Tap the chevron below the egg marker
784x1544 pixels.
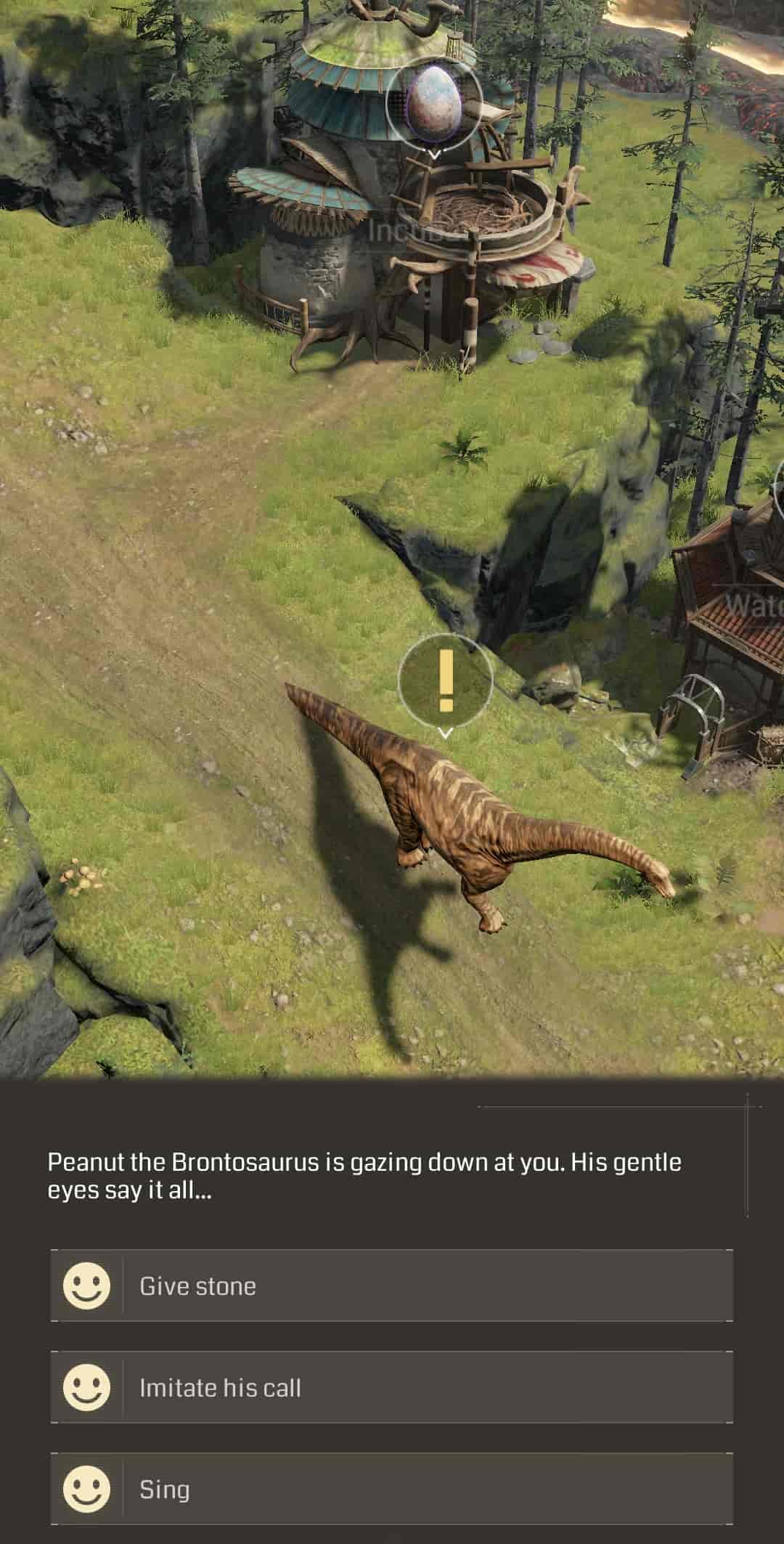(433, 154)
